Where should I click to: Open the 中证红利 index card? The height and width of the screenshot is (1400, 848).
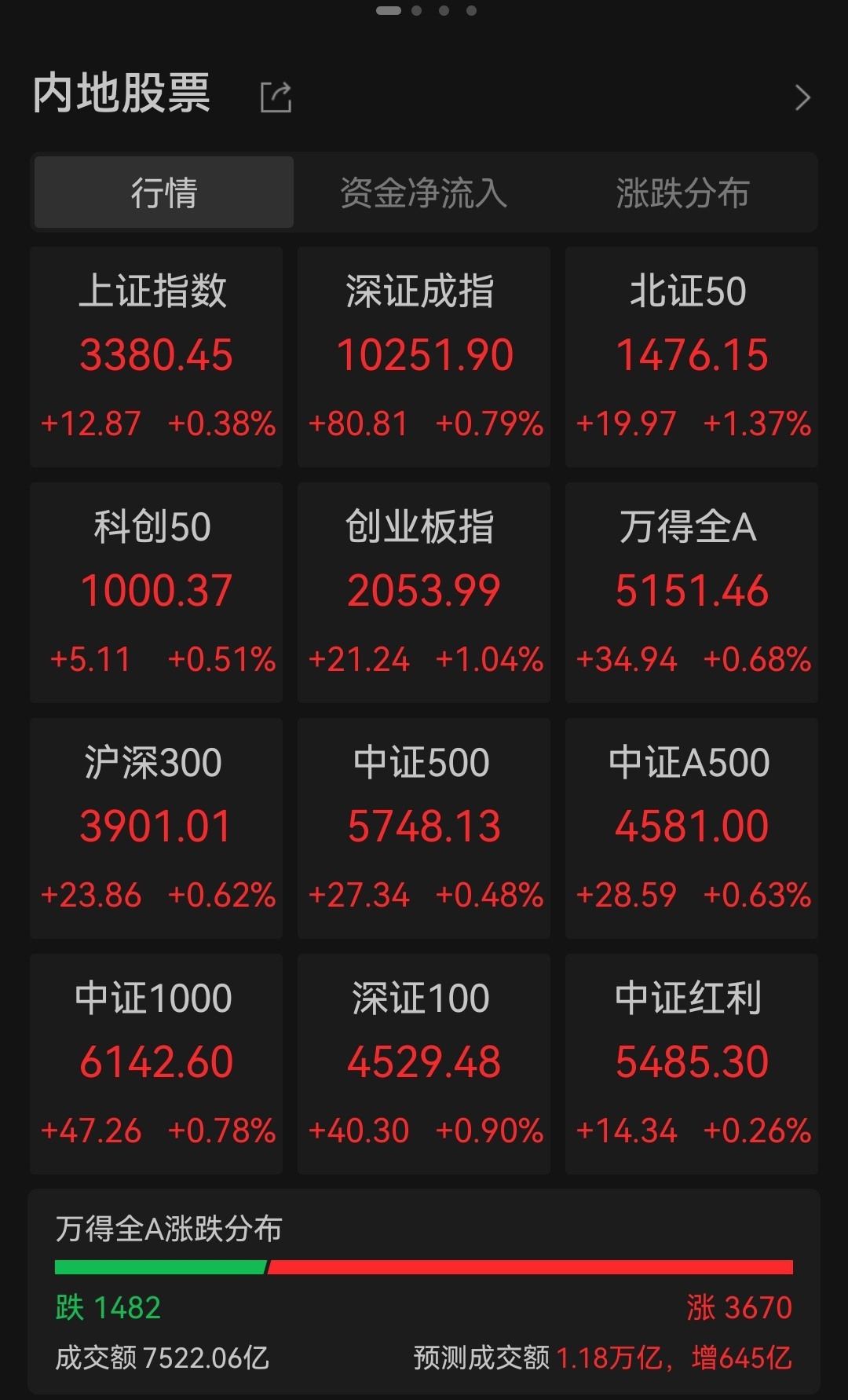click(x=692, y=1064)
